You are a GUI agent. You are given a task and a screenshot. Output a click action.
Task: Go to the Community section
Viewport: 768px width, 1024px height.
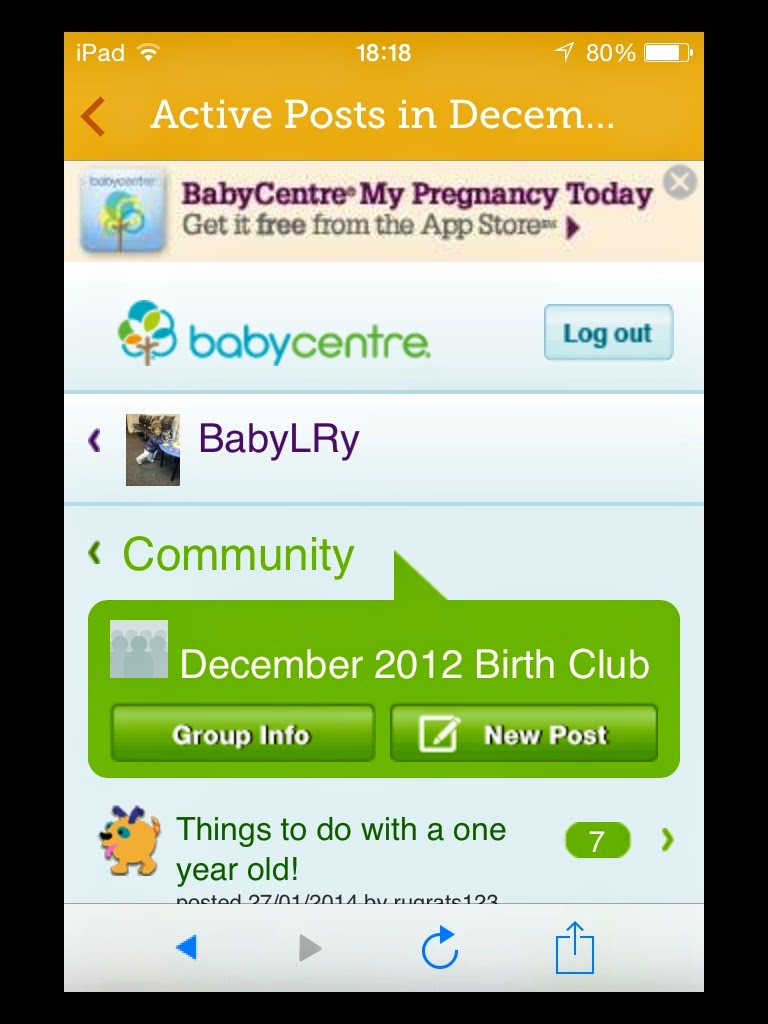coord(237,555)
